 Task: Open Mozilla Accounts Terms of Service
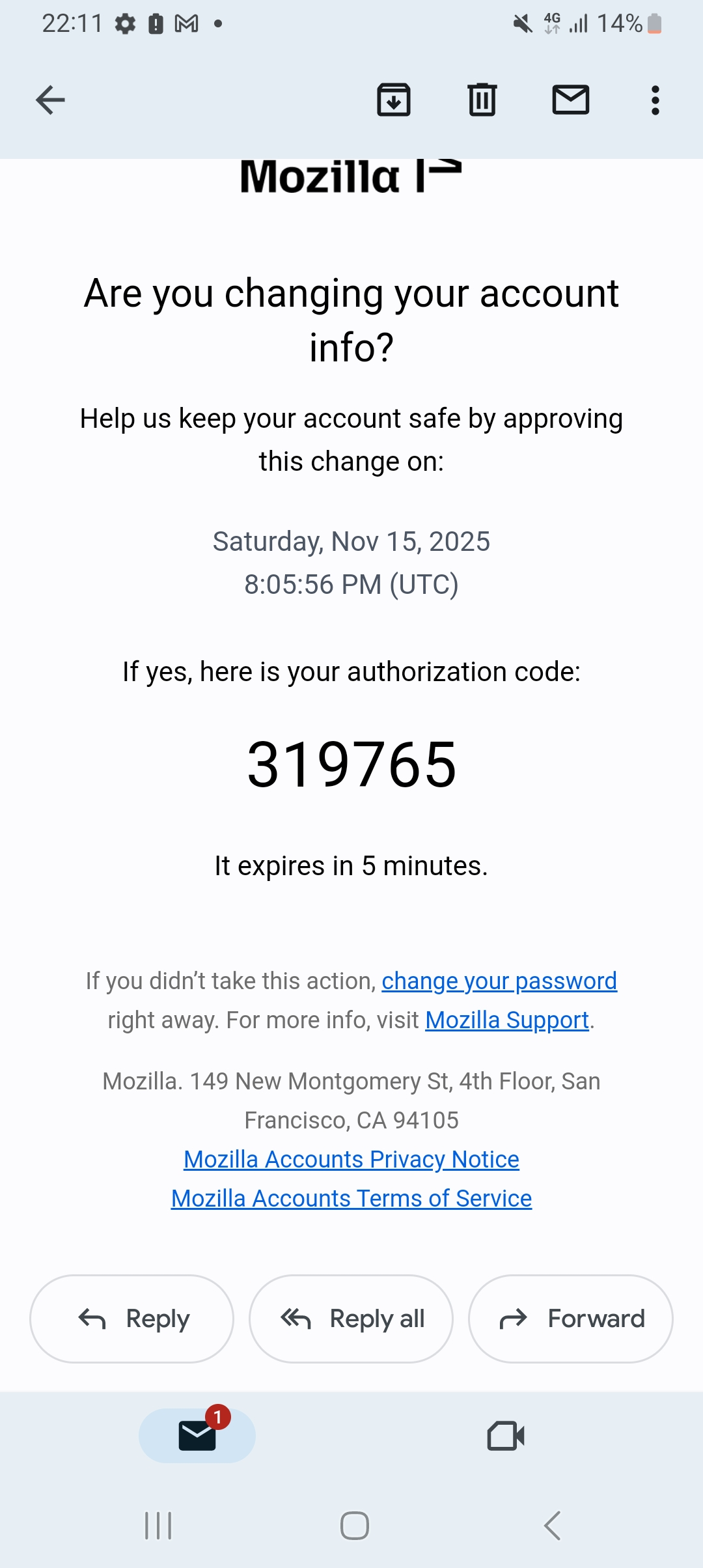tap(351, 1198)
